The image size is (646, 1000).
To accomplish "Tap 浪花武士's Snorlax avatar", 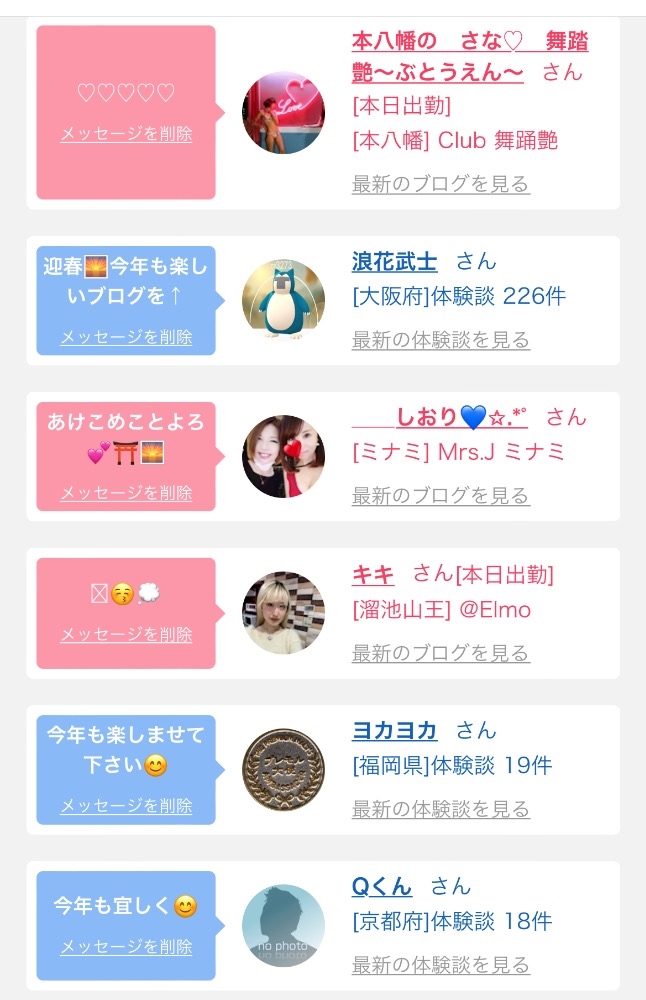I will (283, 300).
